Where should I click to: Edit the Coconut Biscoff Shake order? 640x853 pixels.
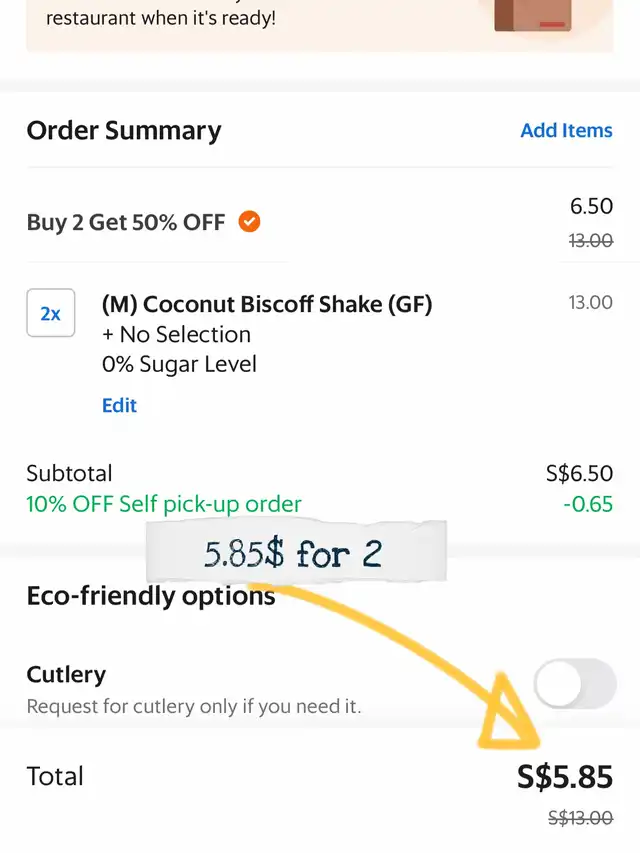(x=119, y=405)
